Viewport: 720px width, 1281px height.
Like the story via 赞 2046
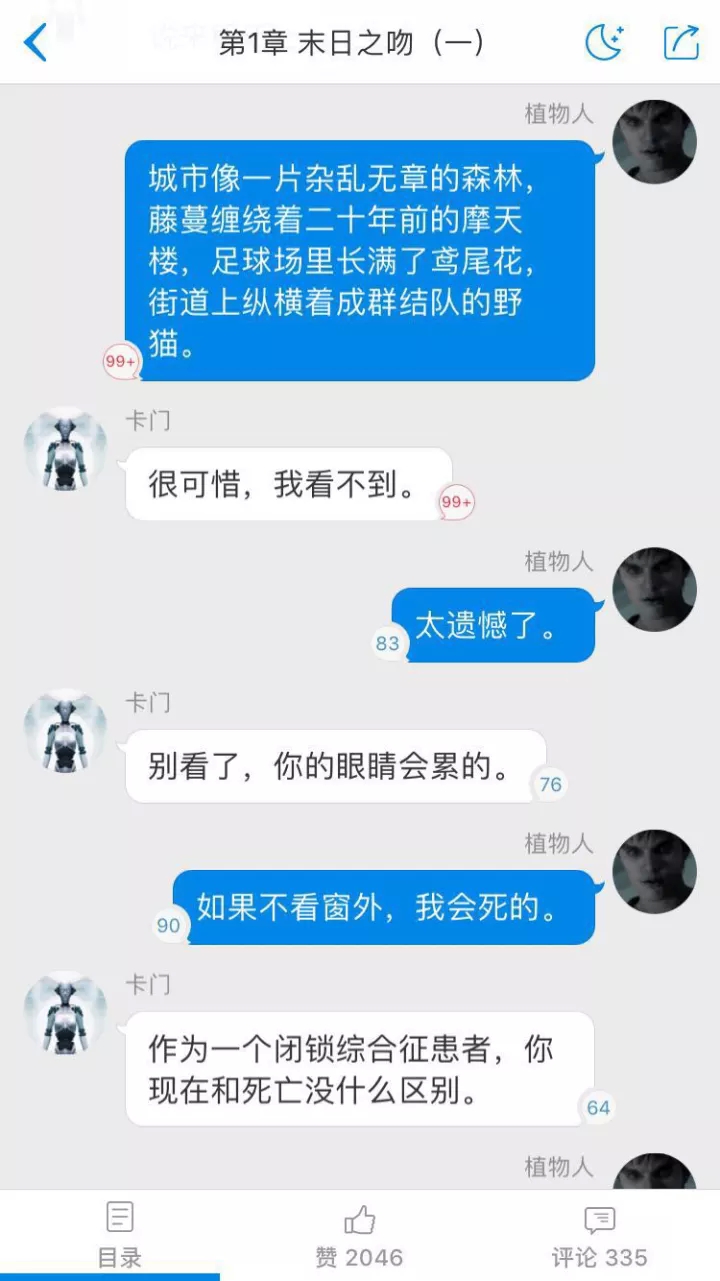tap(359, 1236)
